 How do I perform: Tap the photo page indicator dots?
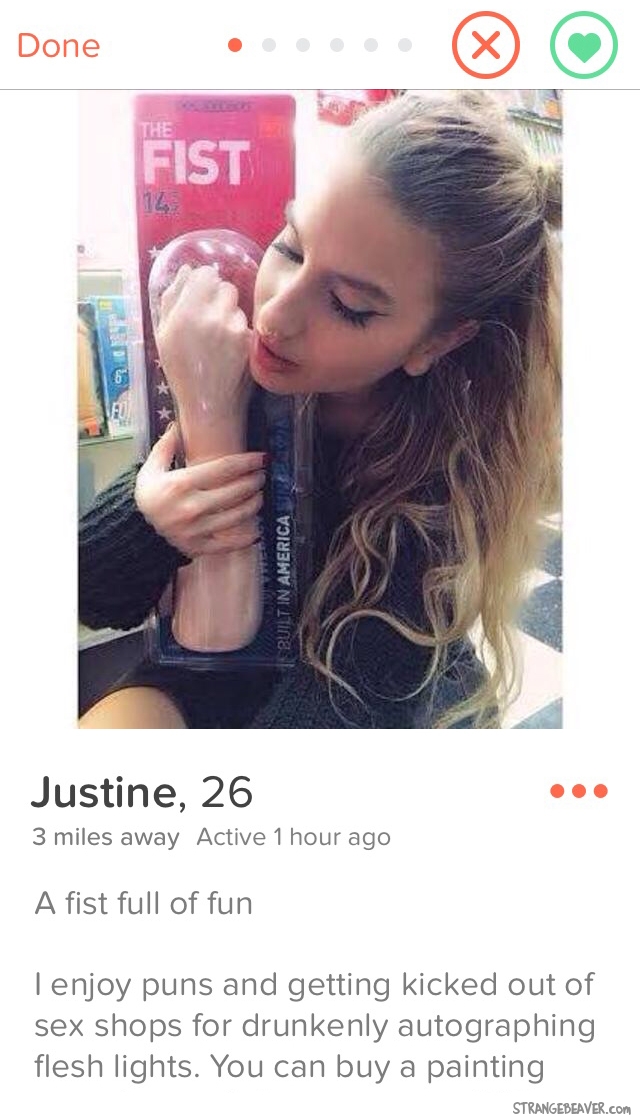coord(320,45)
